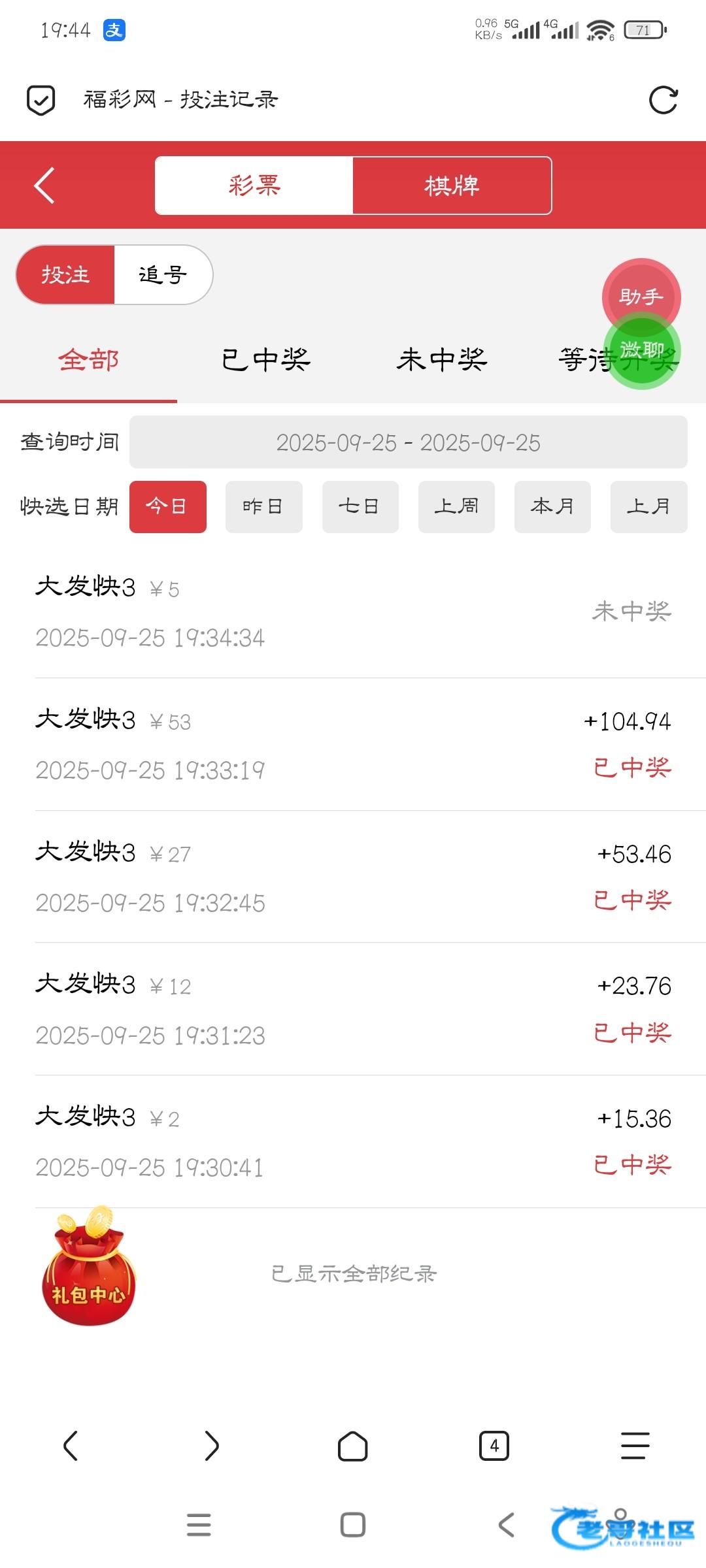This screenshot has width=706, height=1568.
Task: View the unwinning ¥5 bet at 19:34:34
Action: (x=353, y=612)
